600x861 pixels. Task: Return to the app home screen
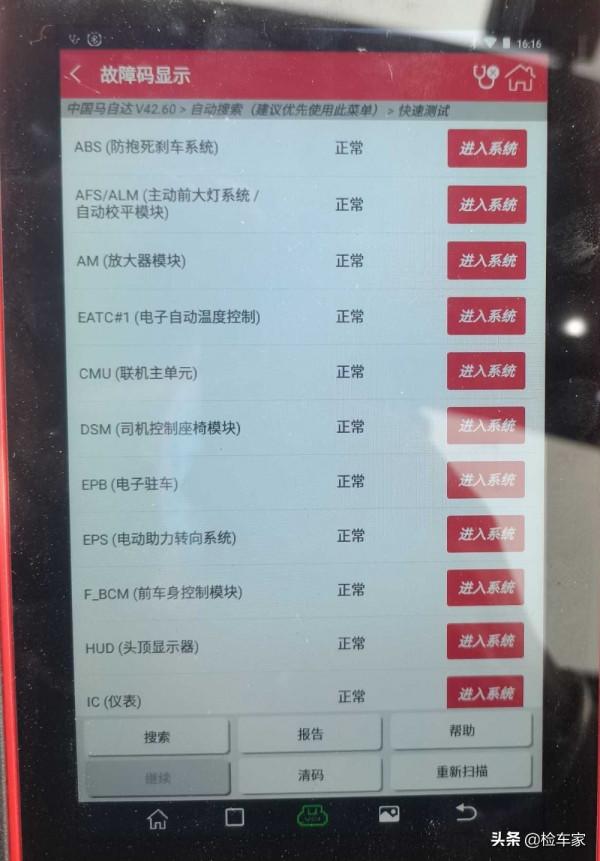click(519, 78)
